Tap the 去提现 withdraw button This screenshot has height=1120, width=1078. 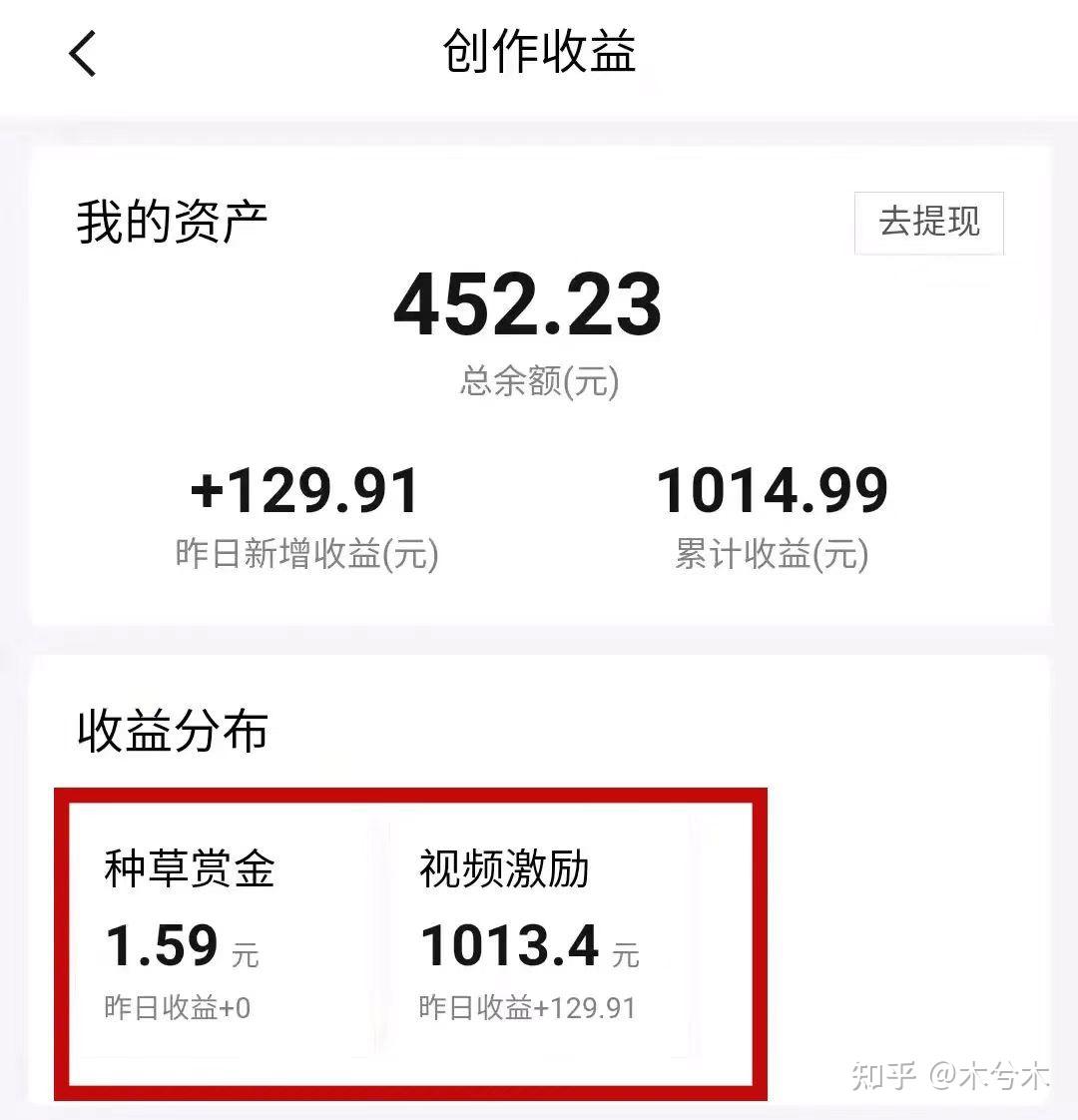click(928, 223)
